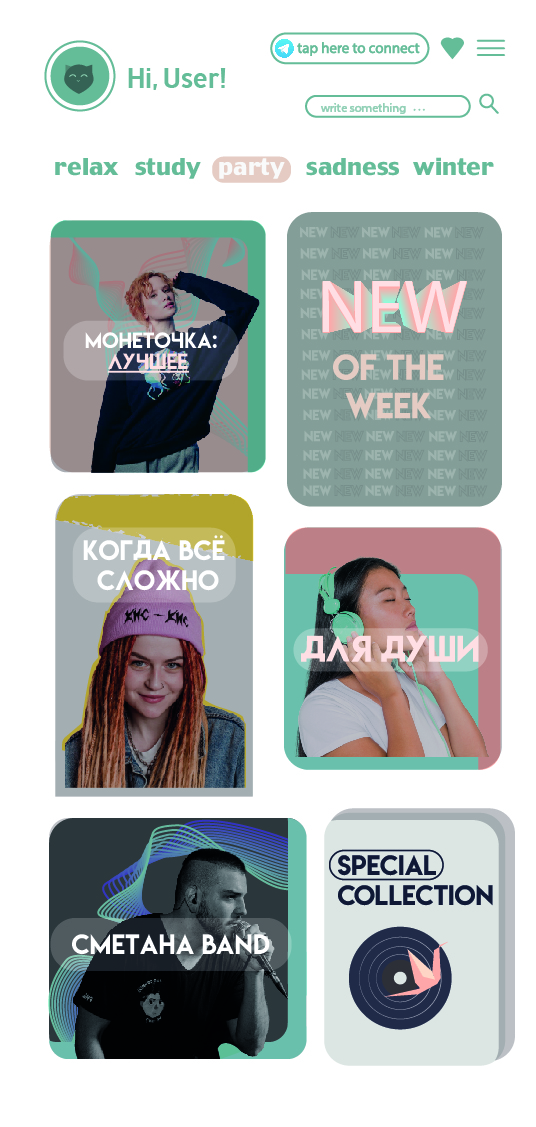
Task: Focus the write something search field
Action: tap(388, 107)
